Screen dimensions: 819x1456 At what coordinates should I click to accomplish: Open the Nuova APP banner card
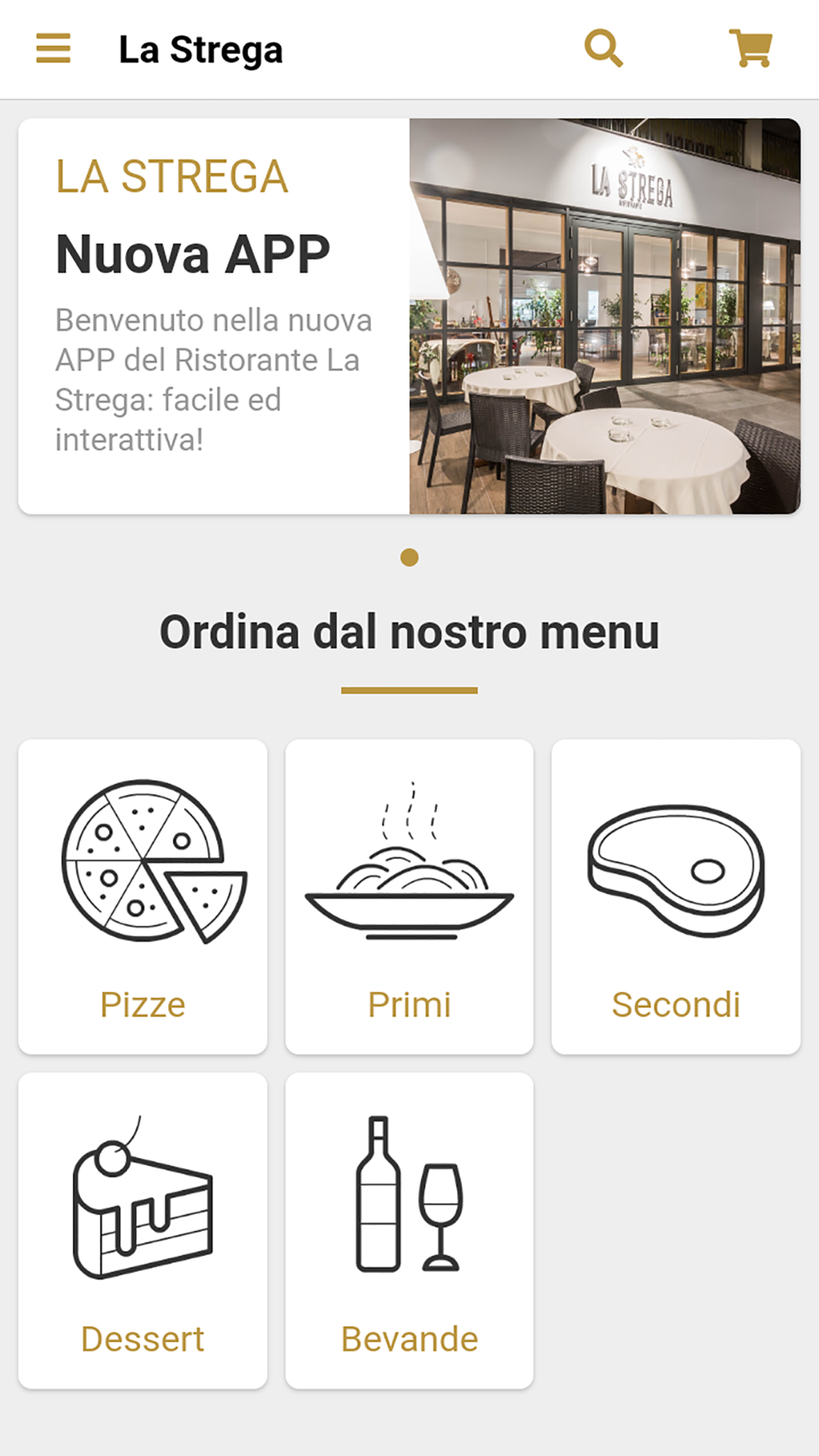click(x=409, y=316)
